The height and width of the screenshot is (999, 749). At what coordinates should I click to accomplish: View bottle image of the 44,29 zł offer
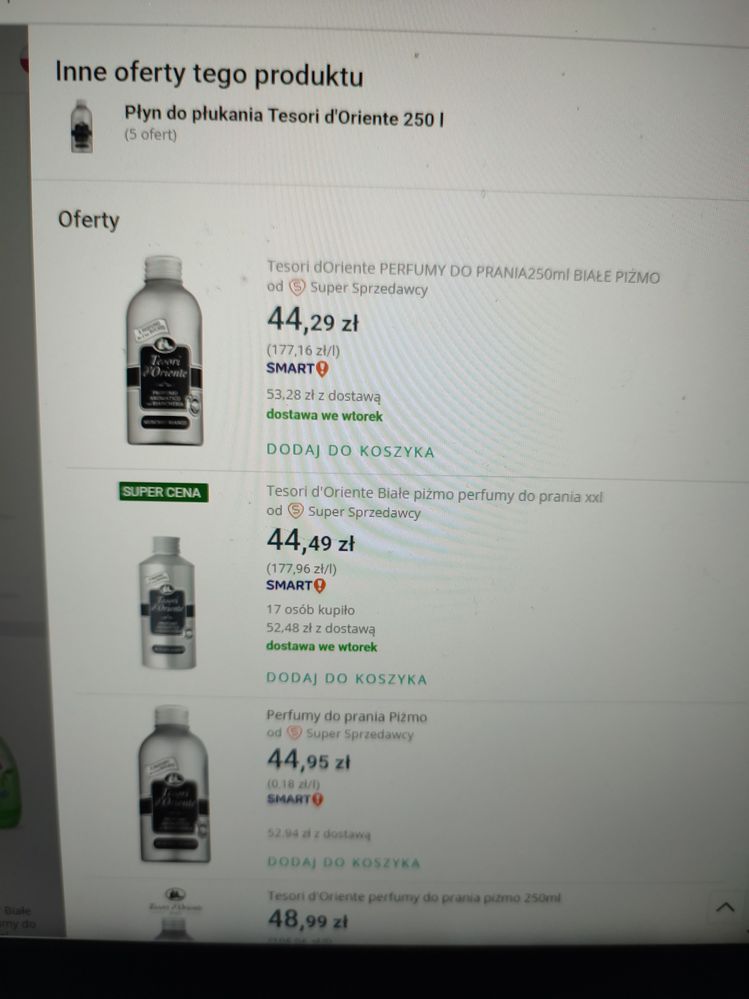tap(164, 350)
